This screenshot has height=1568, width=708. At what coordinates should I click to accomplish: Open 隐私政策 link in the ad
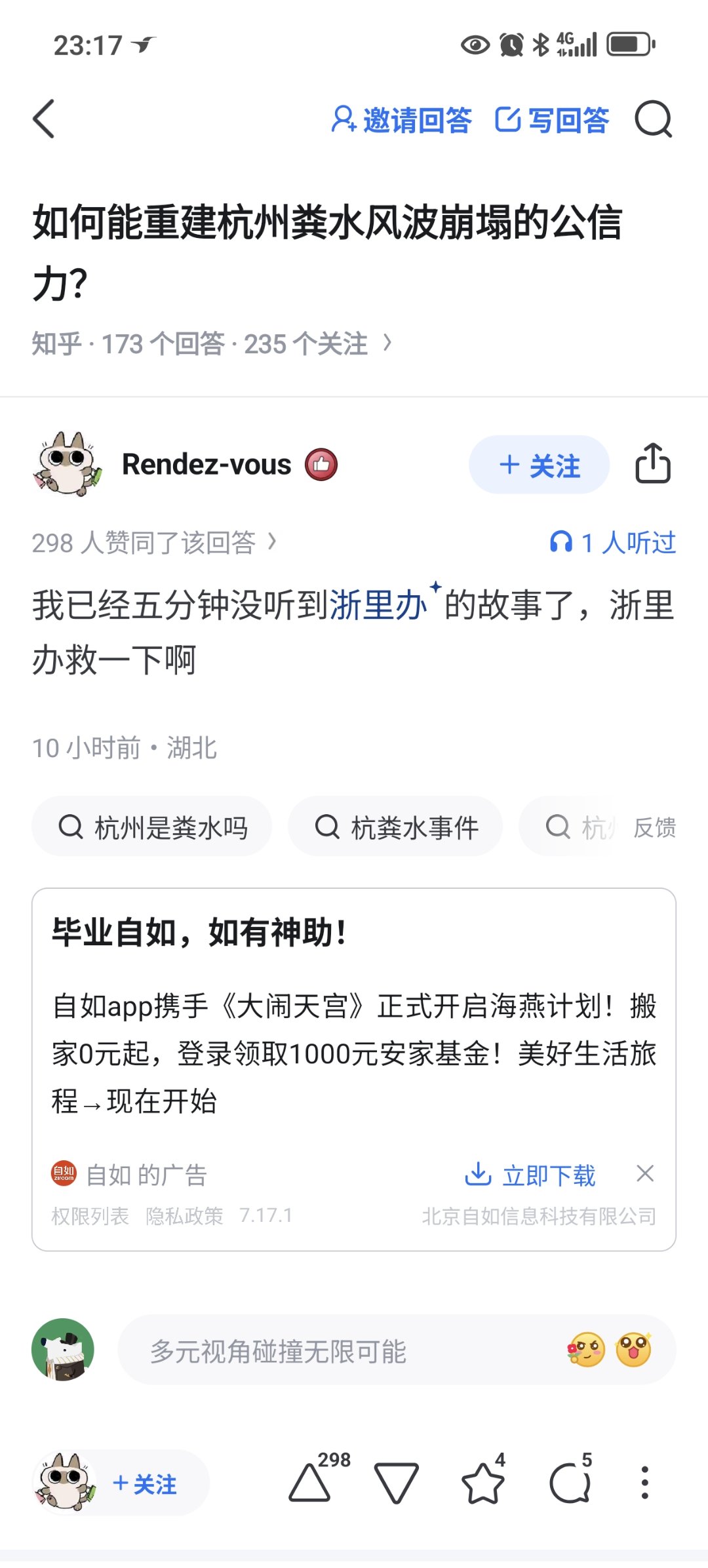pos(184,1216)
